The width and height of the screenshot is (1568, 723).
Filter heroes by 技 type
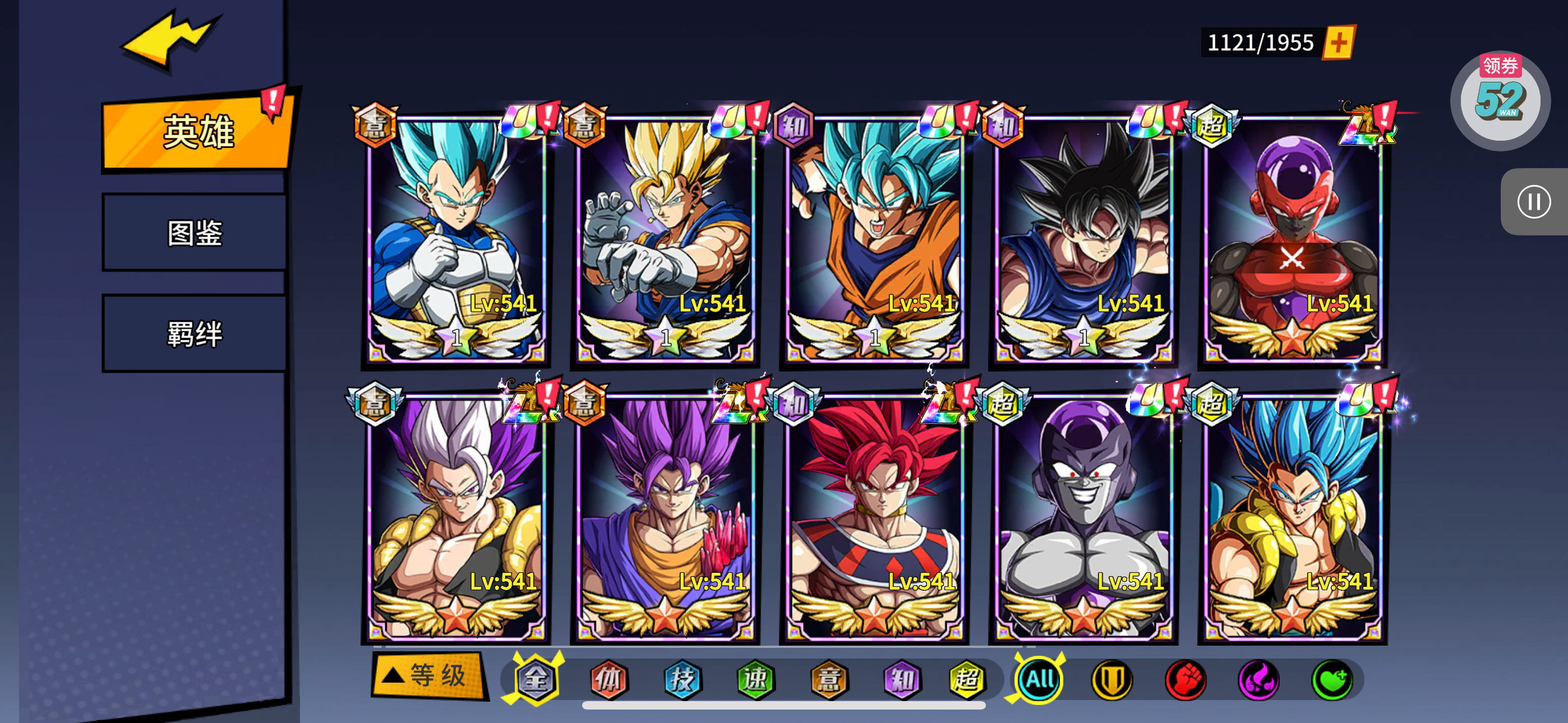click(682, 679)
